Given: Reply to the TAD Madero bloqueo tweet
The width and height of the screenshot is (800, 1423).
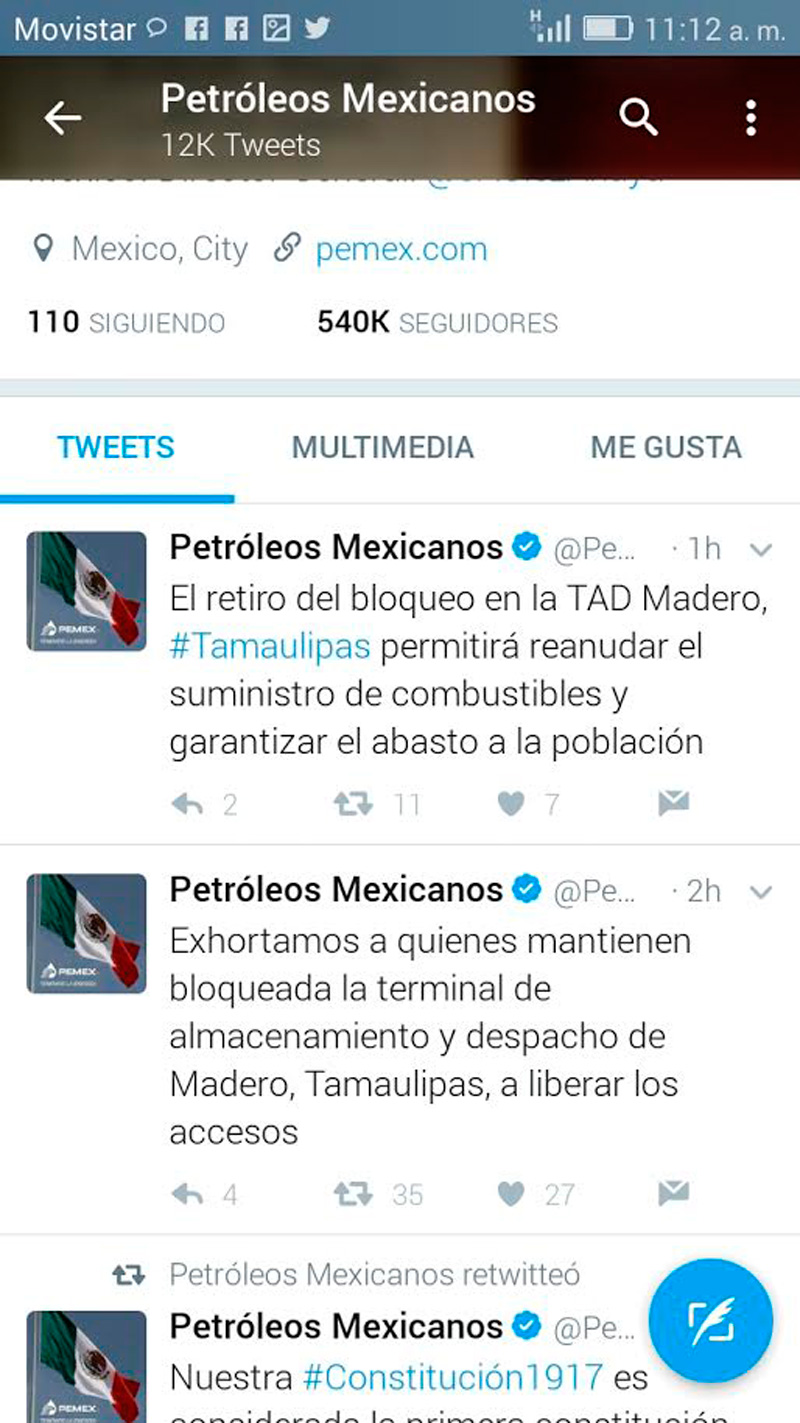Looking at the screenshot, I should click(188, 804).
